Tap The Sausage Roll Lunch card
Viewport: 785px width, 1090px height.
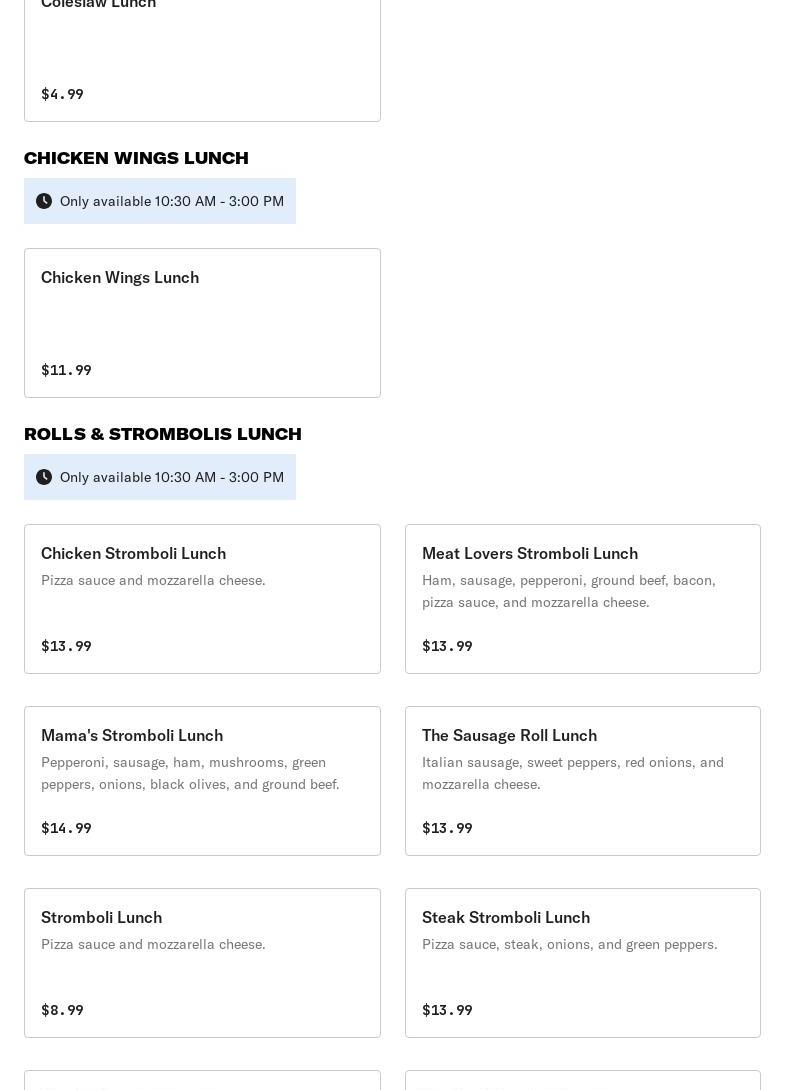[582, 780]
